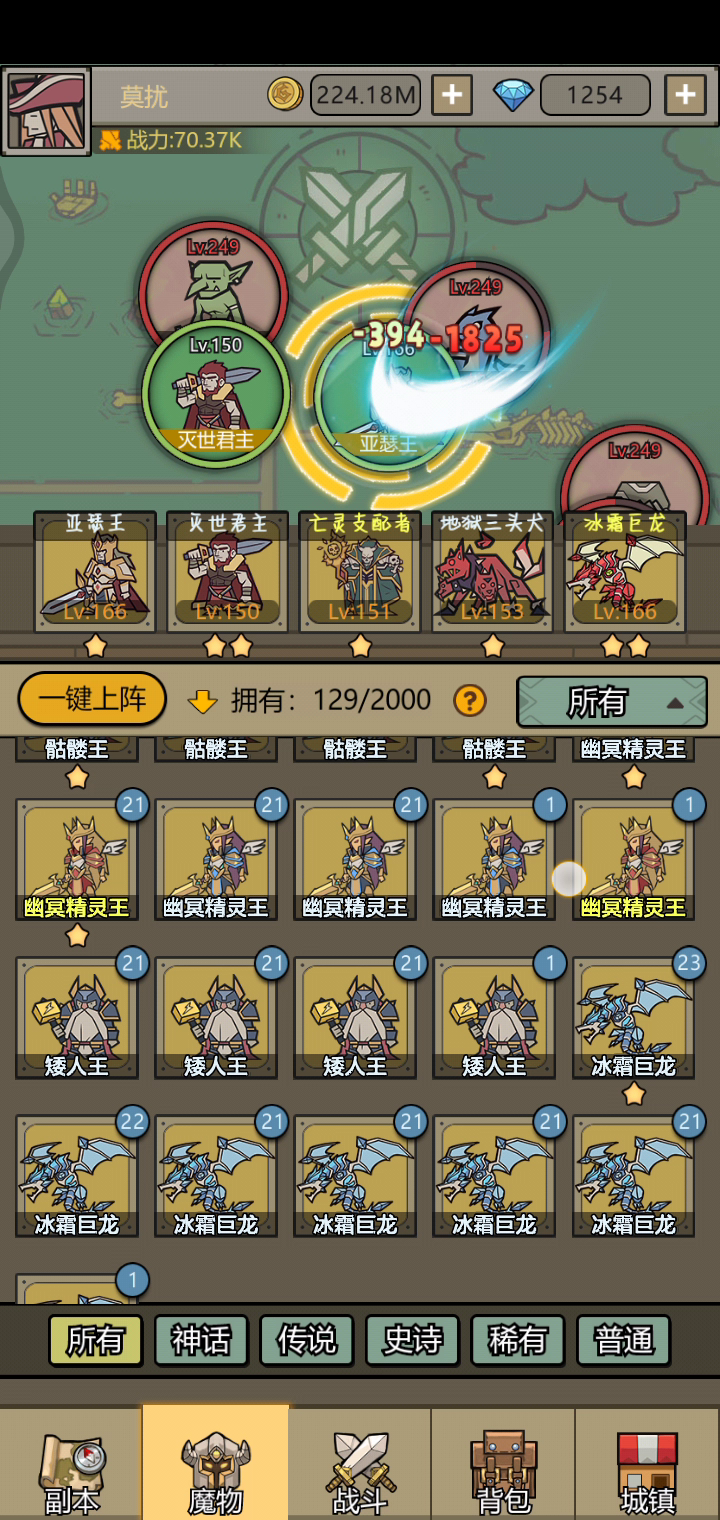This screenshot has height=1520, width=720.
Task: Select the 冰霜巨龙 card with badge 23
Action: (x=633, y=1018)
